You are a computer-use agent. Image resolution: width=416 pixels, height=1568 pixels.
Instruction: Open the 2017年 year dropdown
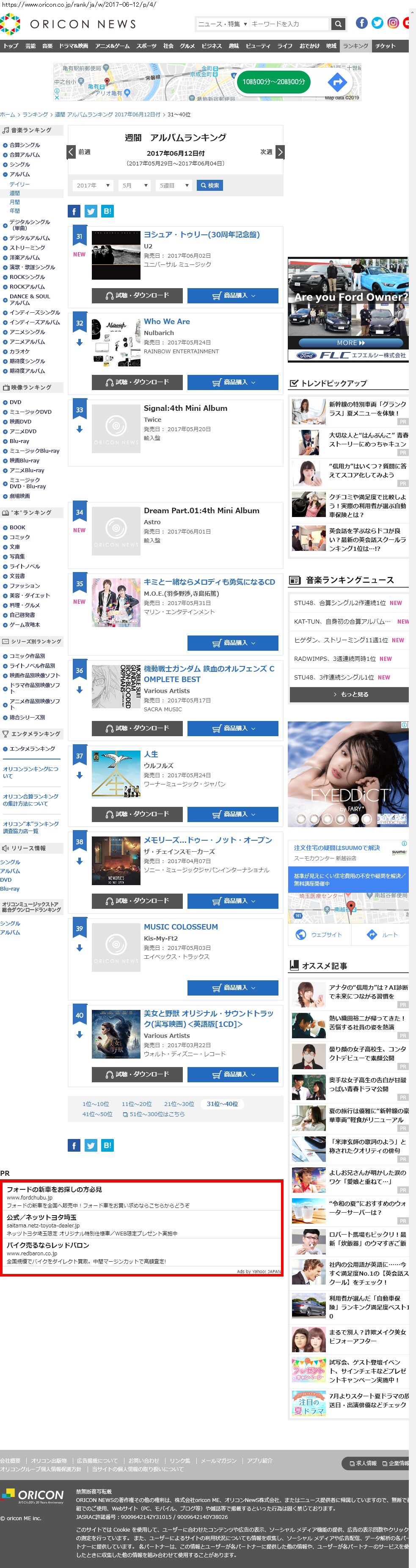[x=93, y=185]
